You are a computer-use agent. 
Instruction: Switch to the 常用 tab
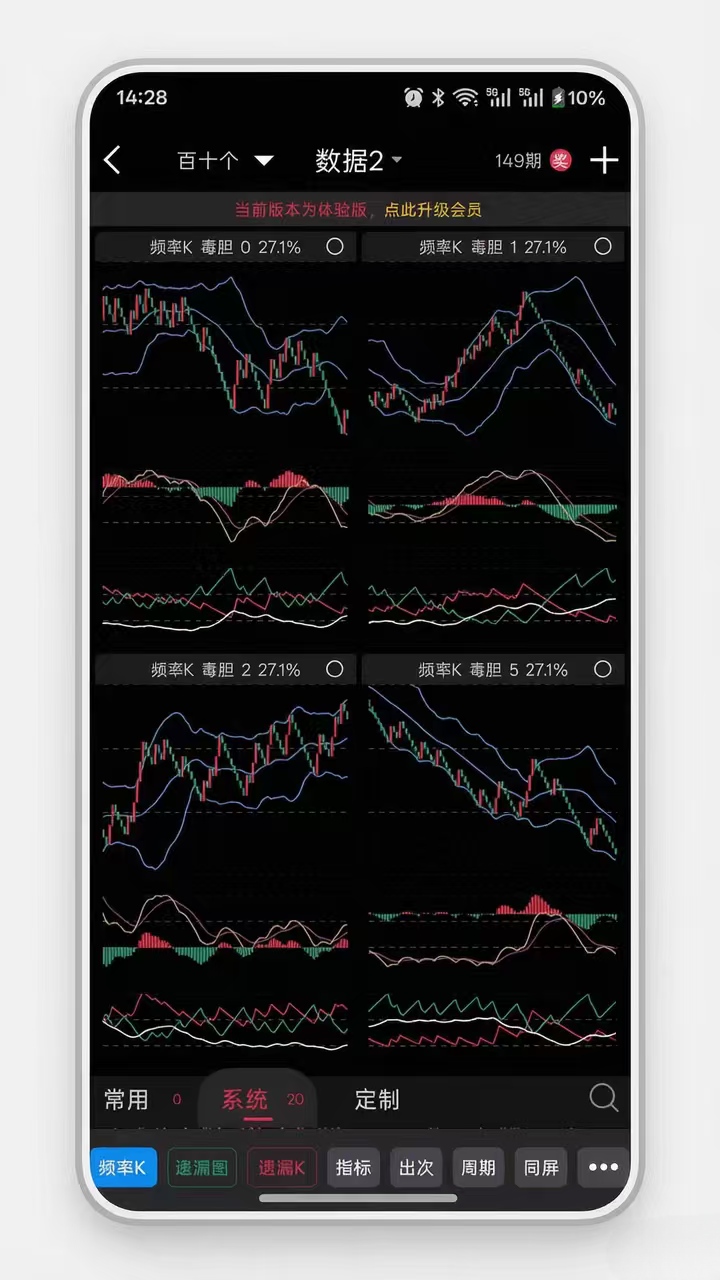click(126, 1100)
